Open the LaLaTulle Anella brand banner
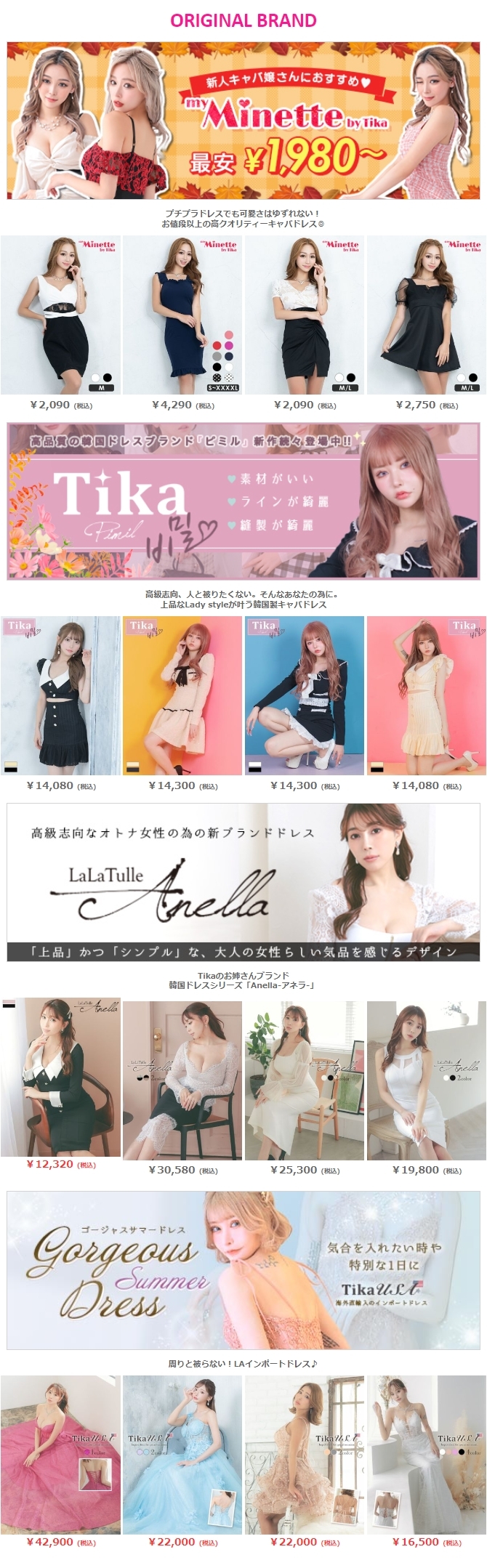Image resolution: width=487 pixels, height=1568 pixels. pyautogui.click(x=243, y=882)
